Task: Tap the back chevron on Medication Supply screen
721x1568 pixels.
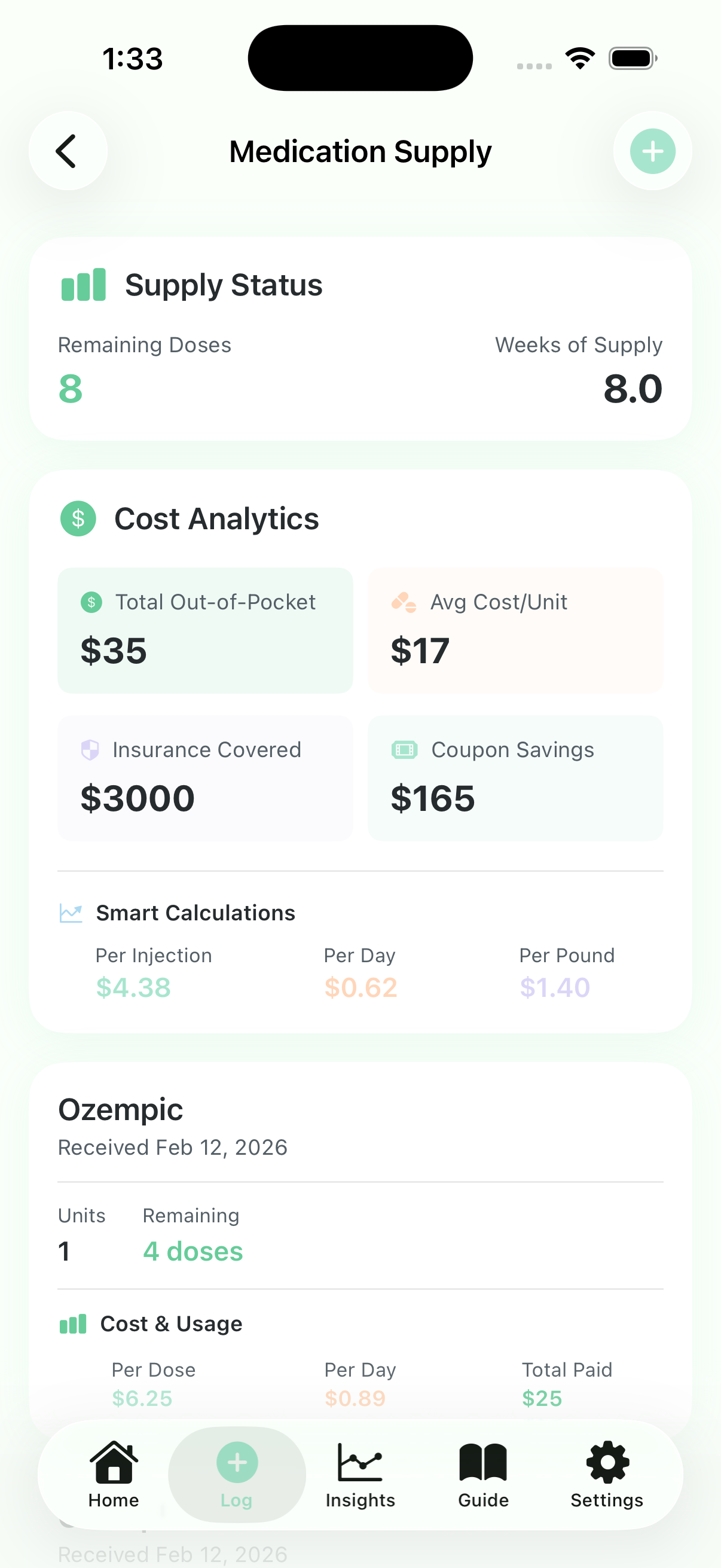Action: coord(68,151)
